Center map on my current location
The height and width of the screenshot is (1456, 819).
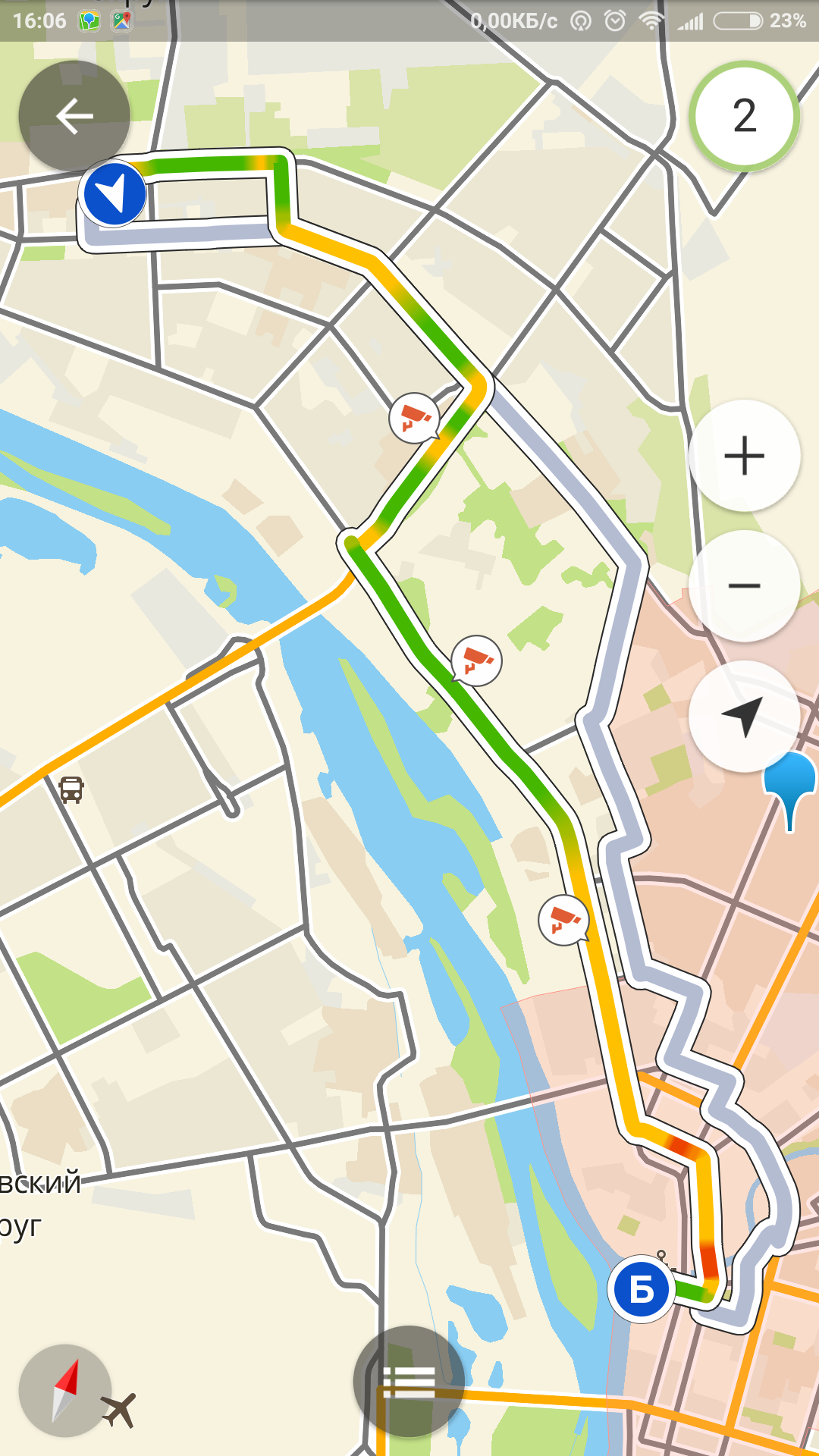point(744,716)
